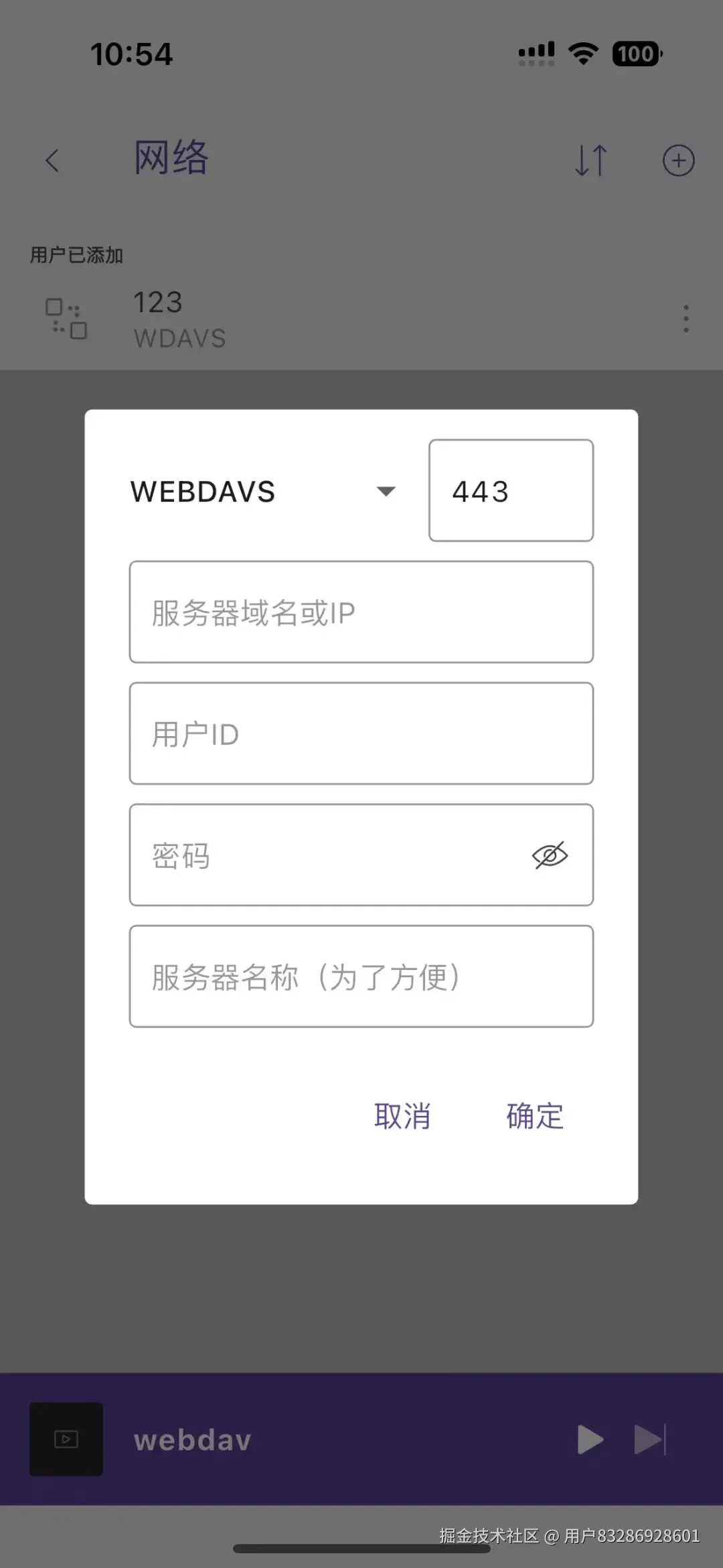Image resolution: width=723 pixels, height=1568 pixels.
Task: Tap the 密码 password field
Action: [328, 855]
